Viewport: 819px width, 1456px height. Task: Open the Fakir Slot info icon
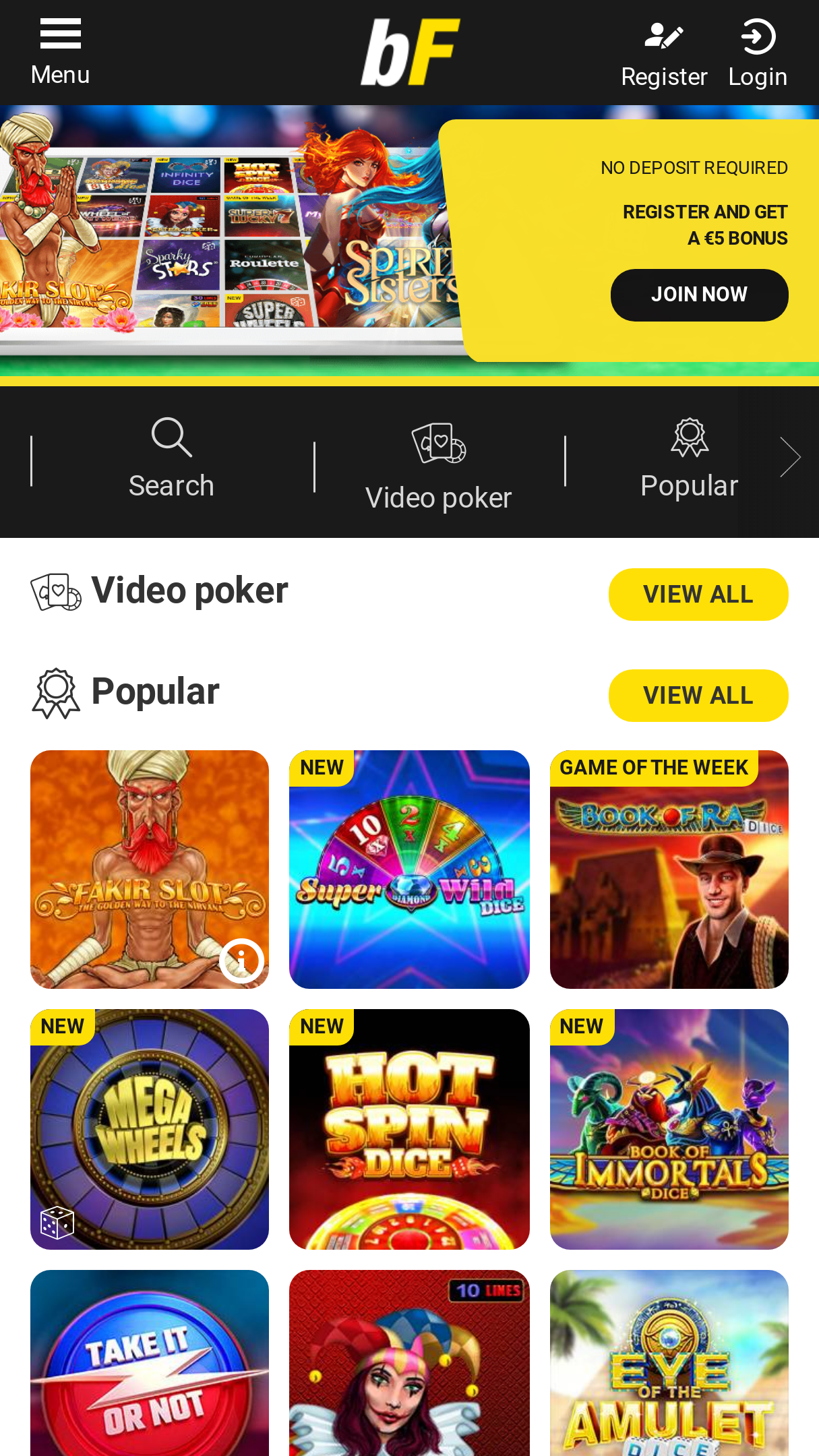point(241,961)
